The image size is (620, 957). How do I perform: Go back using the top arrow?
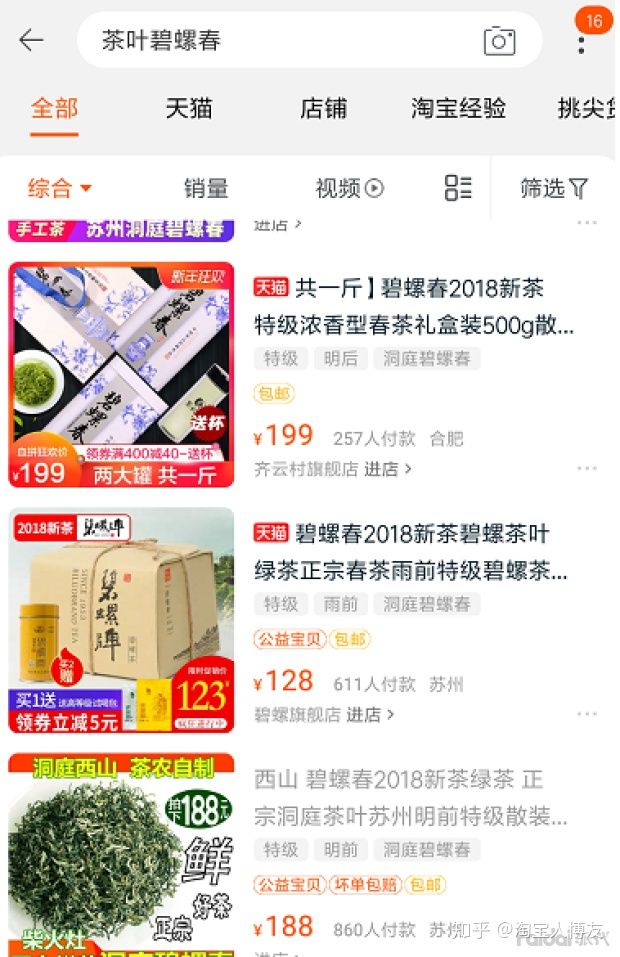coord(31,40)
